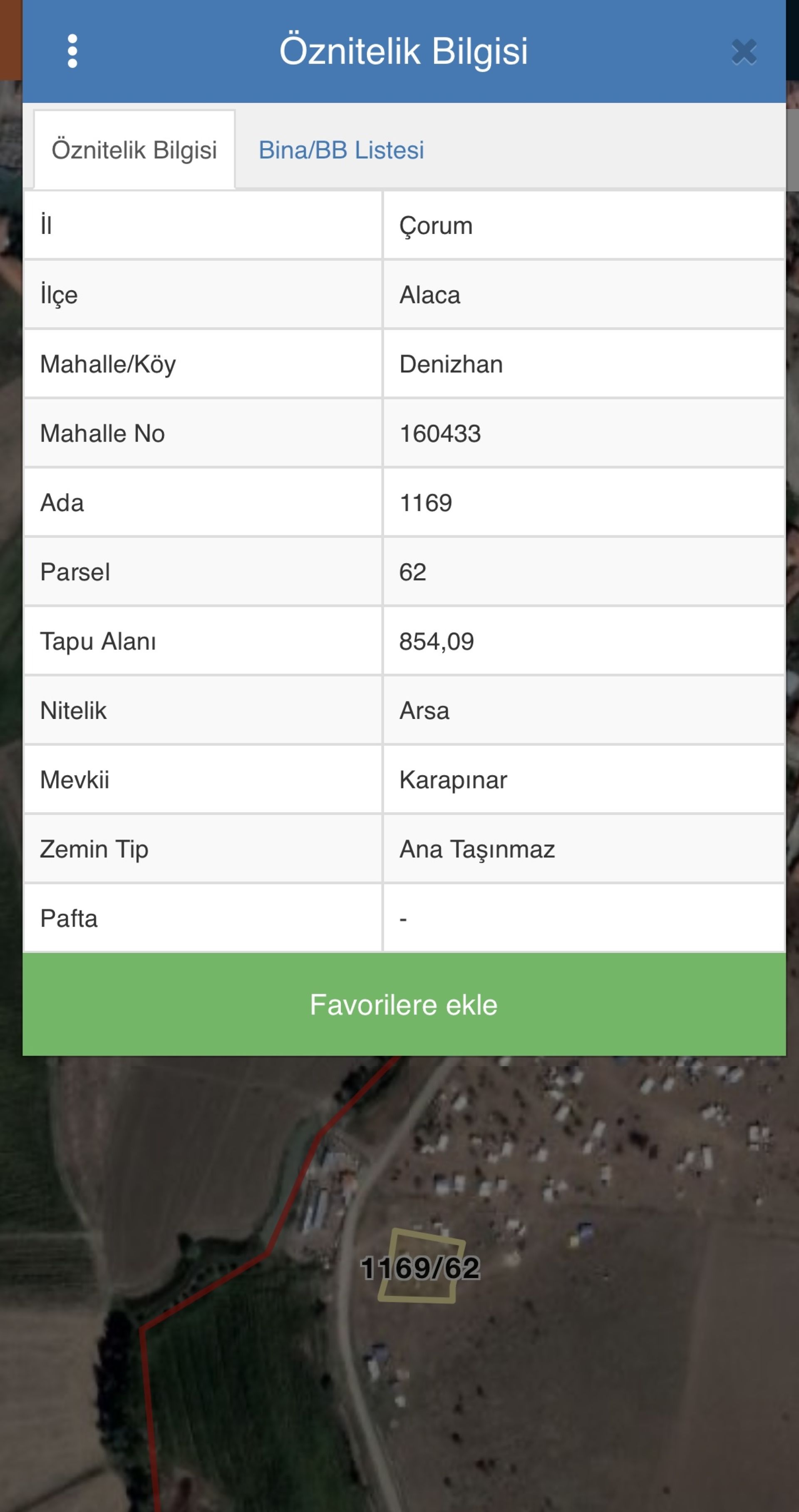
Task: Select the Öznitelik Bilgisi tab
Action: point(134,150)
